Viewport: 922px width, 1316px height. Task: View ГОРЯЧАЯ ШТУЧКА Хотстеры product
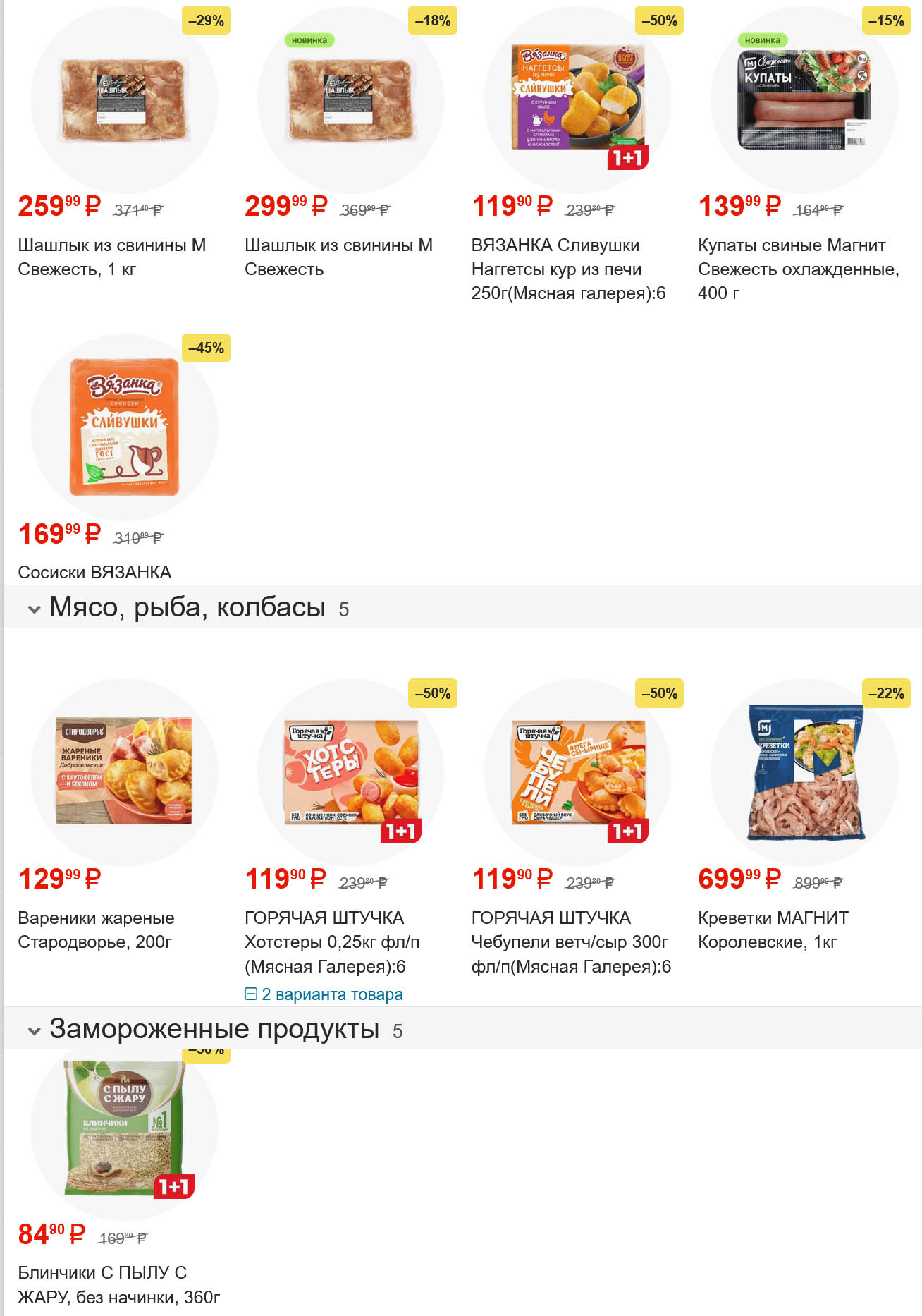click(350, 772)
